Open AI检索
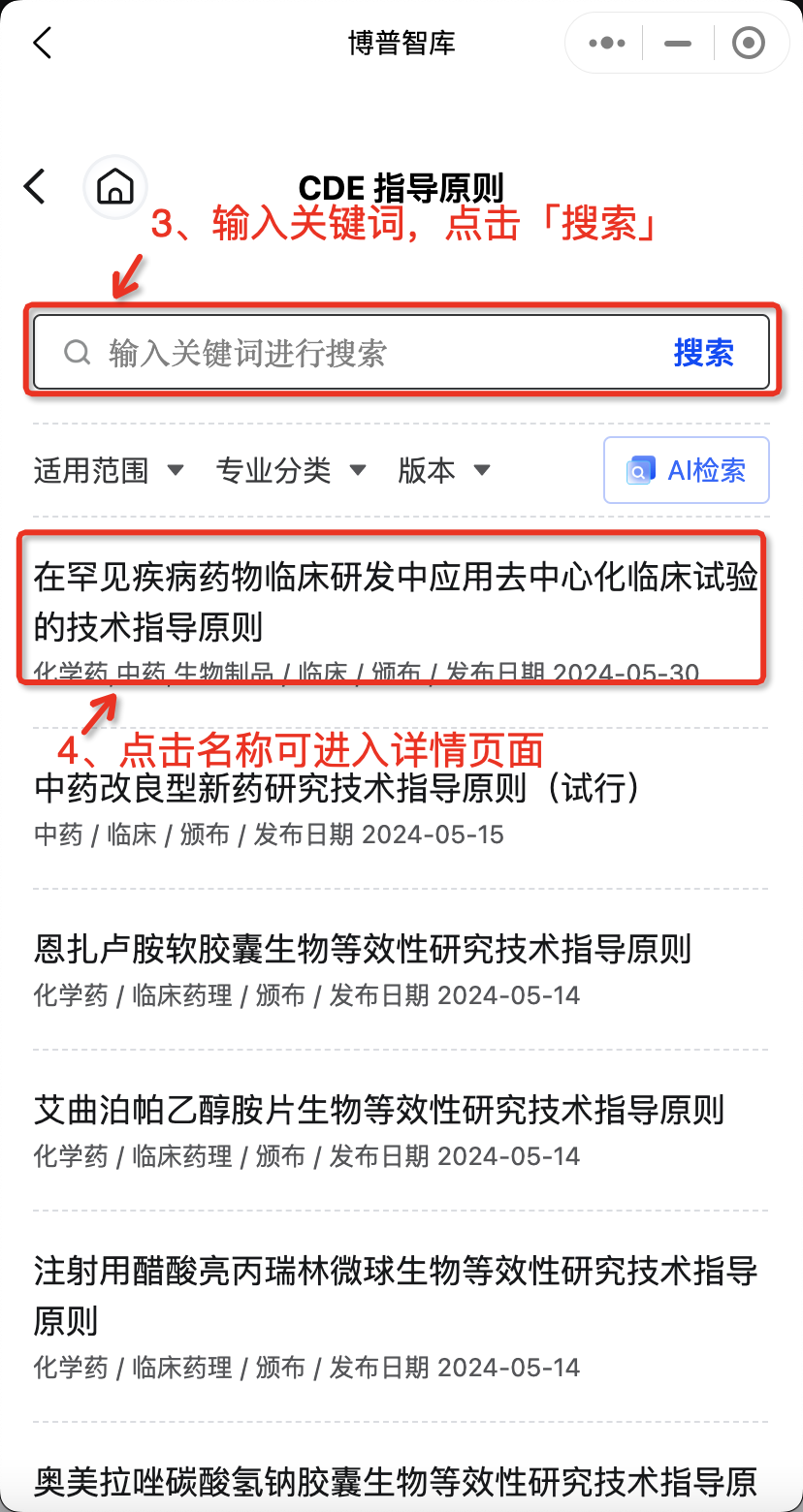 pos(687,471)
